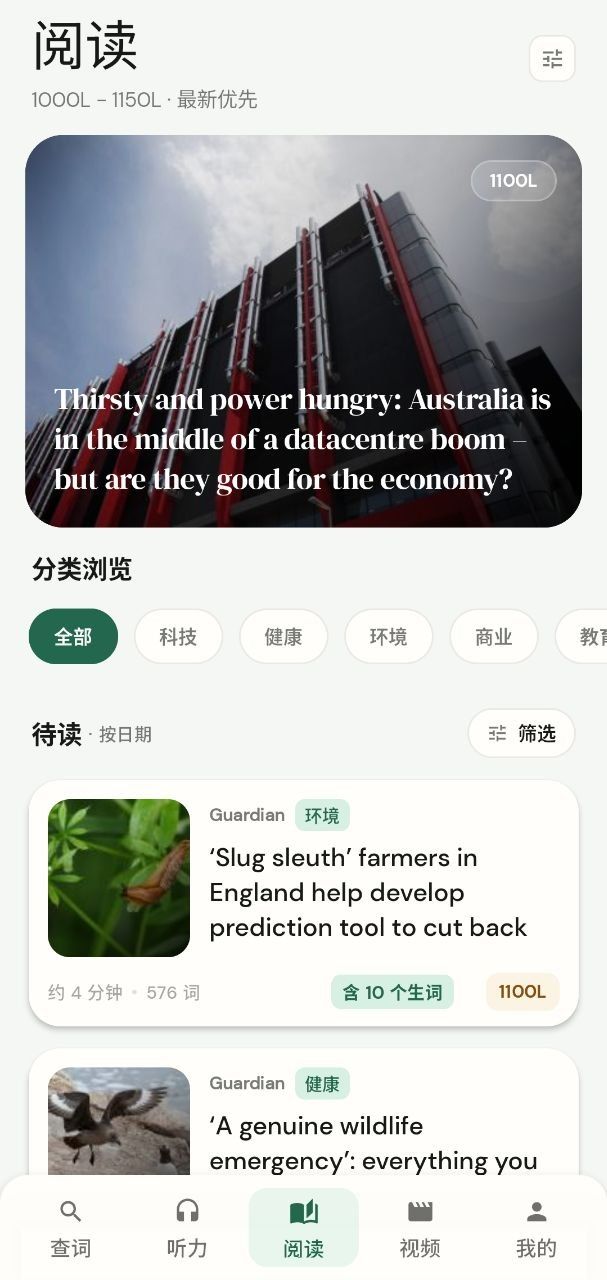Open the featured Australia datacentre boom article
607x1280 pixels.
(x=303, y=331)
